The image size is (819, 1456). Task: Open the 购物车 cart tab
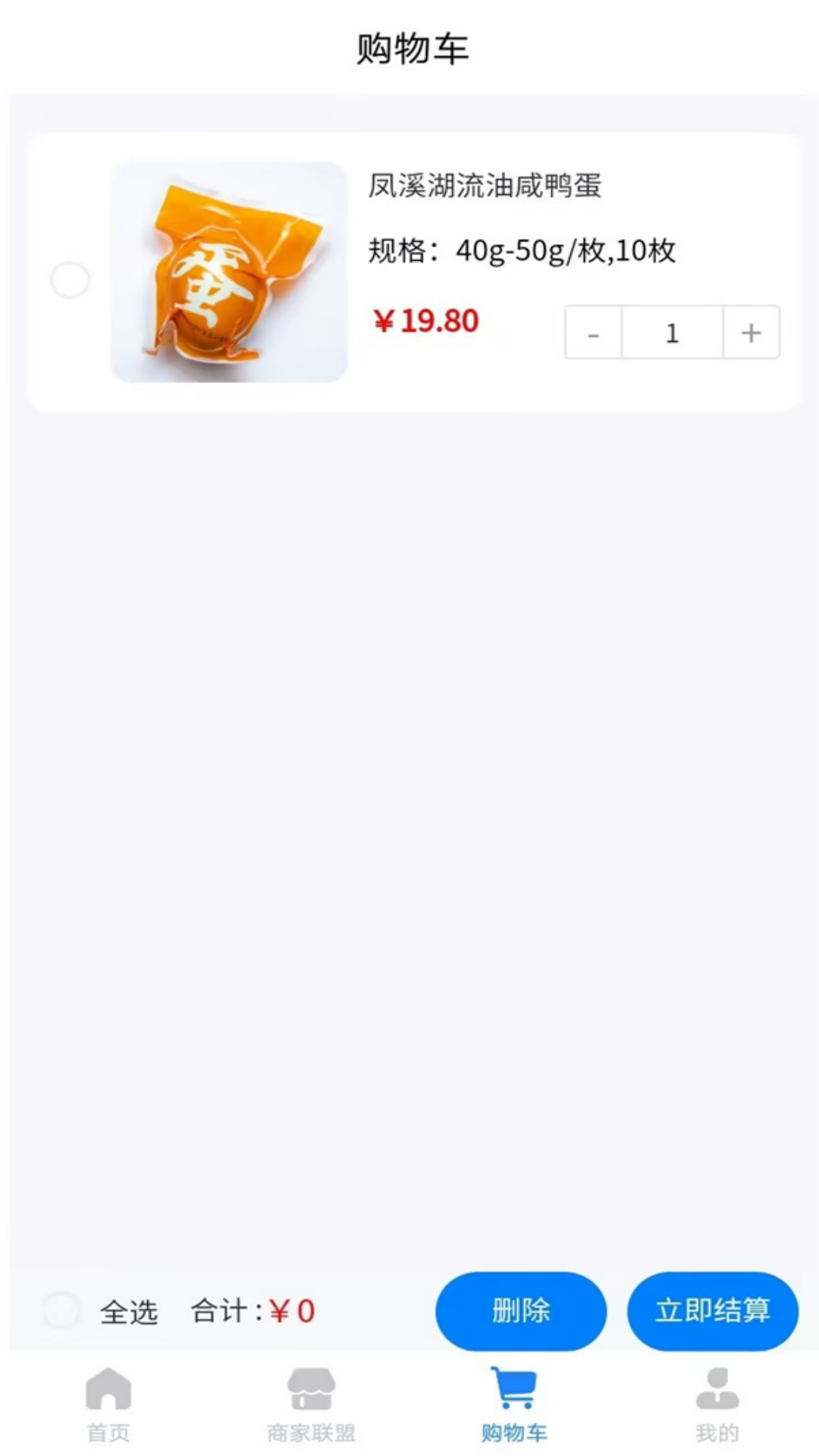click(513, 1404)
